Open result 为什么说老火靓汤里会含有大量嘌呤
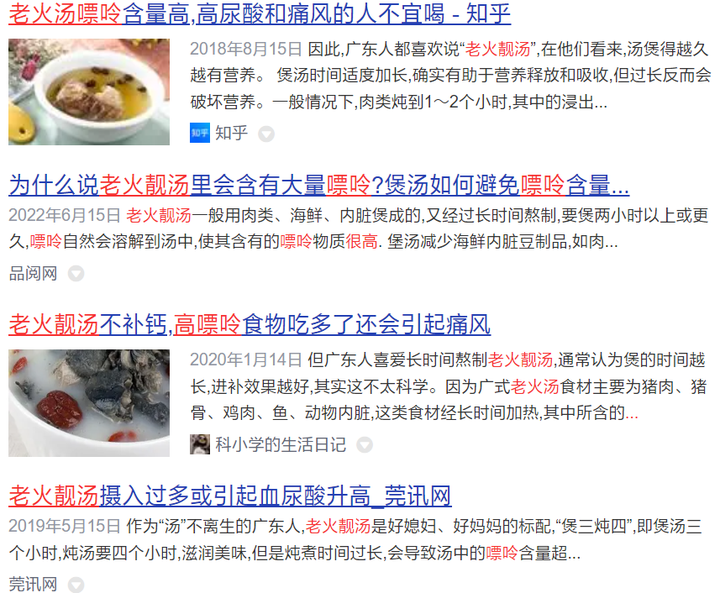The height and width of the screenshot is (593, 720). 318,185
